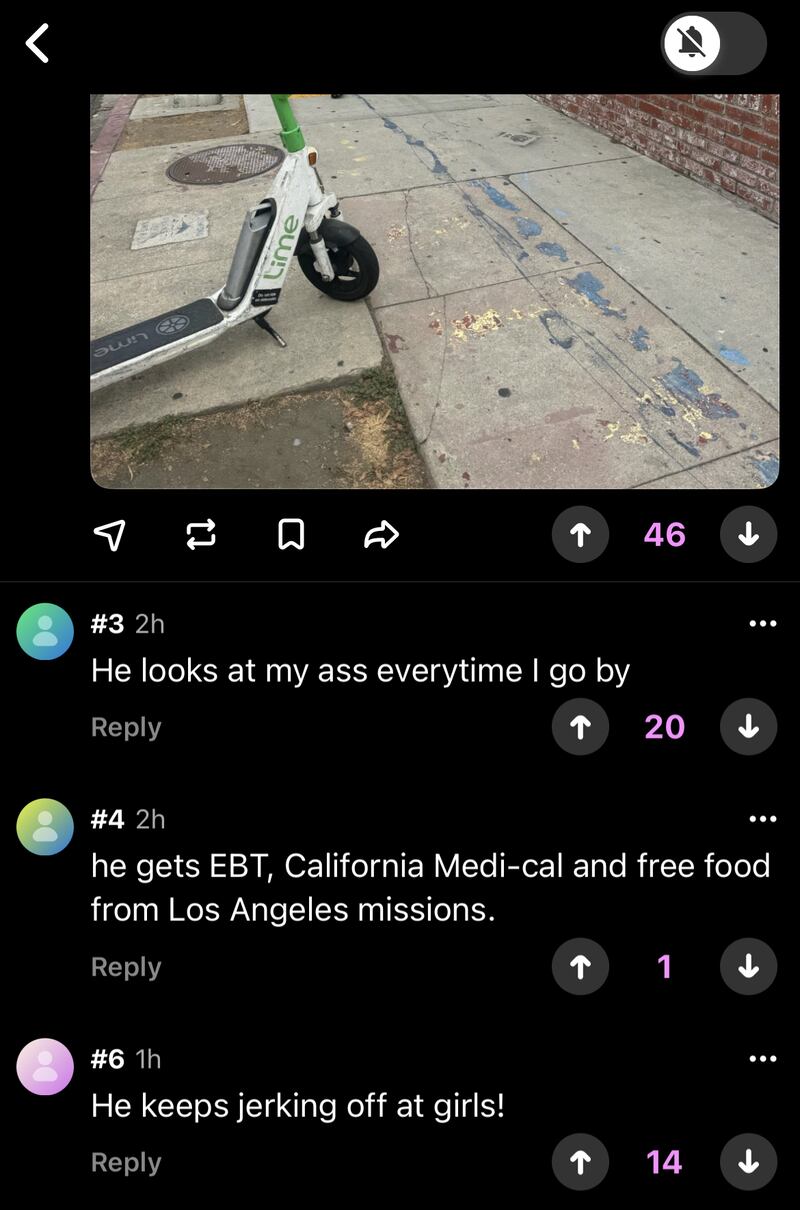Reply to comment #3
800x1210 pixels.
(x=125, y=727)
